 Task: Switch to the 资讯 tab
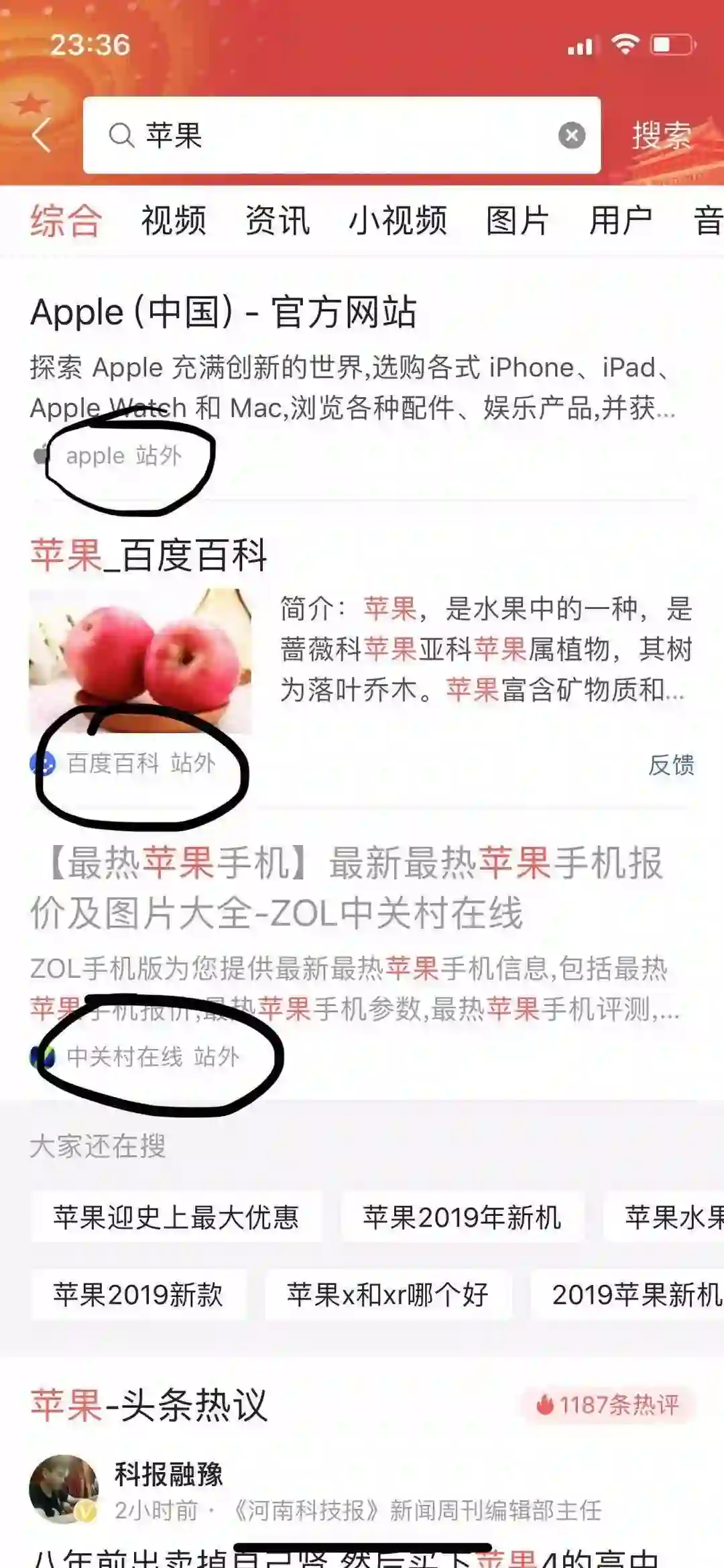tap(278, 221)
